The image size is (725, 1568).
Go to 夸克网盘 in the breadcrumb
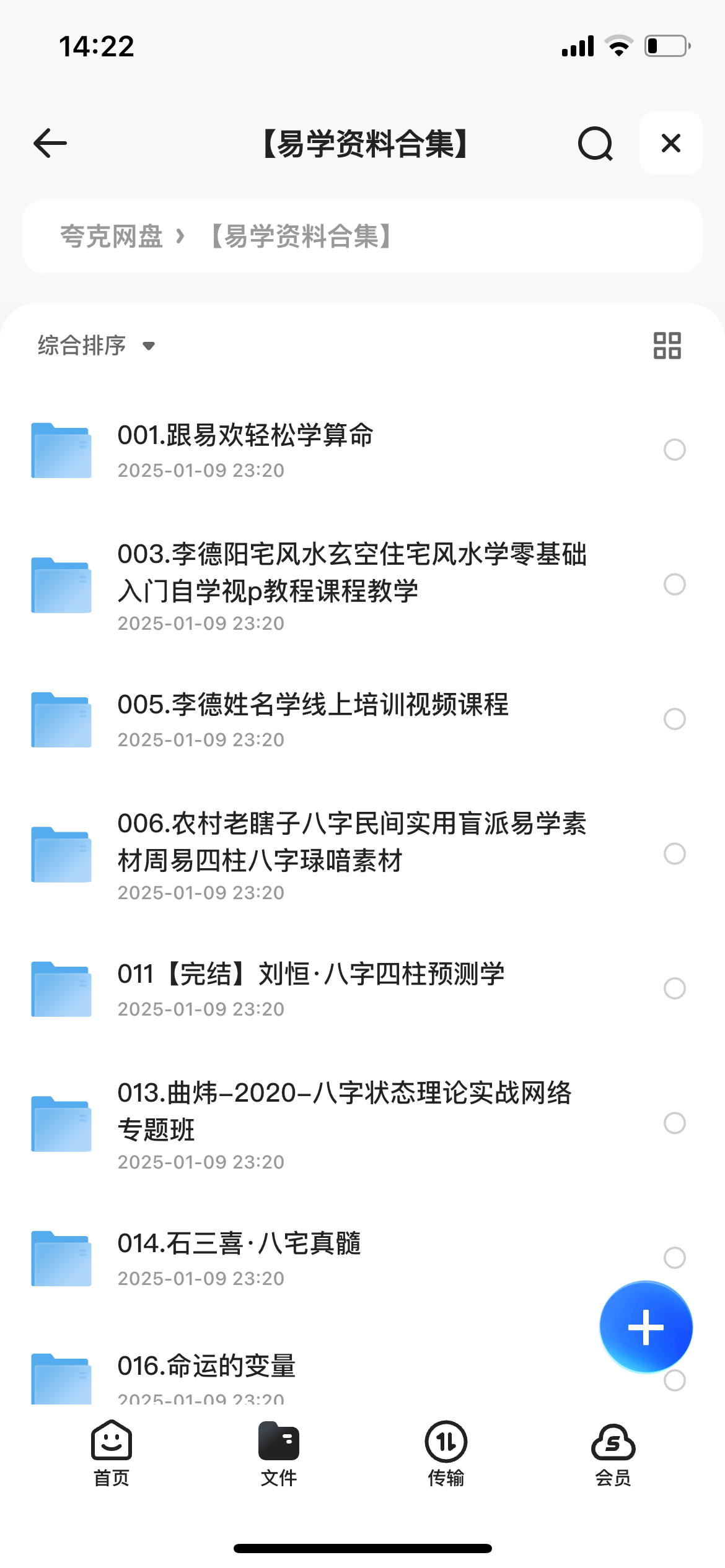112,237
